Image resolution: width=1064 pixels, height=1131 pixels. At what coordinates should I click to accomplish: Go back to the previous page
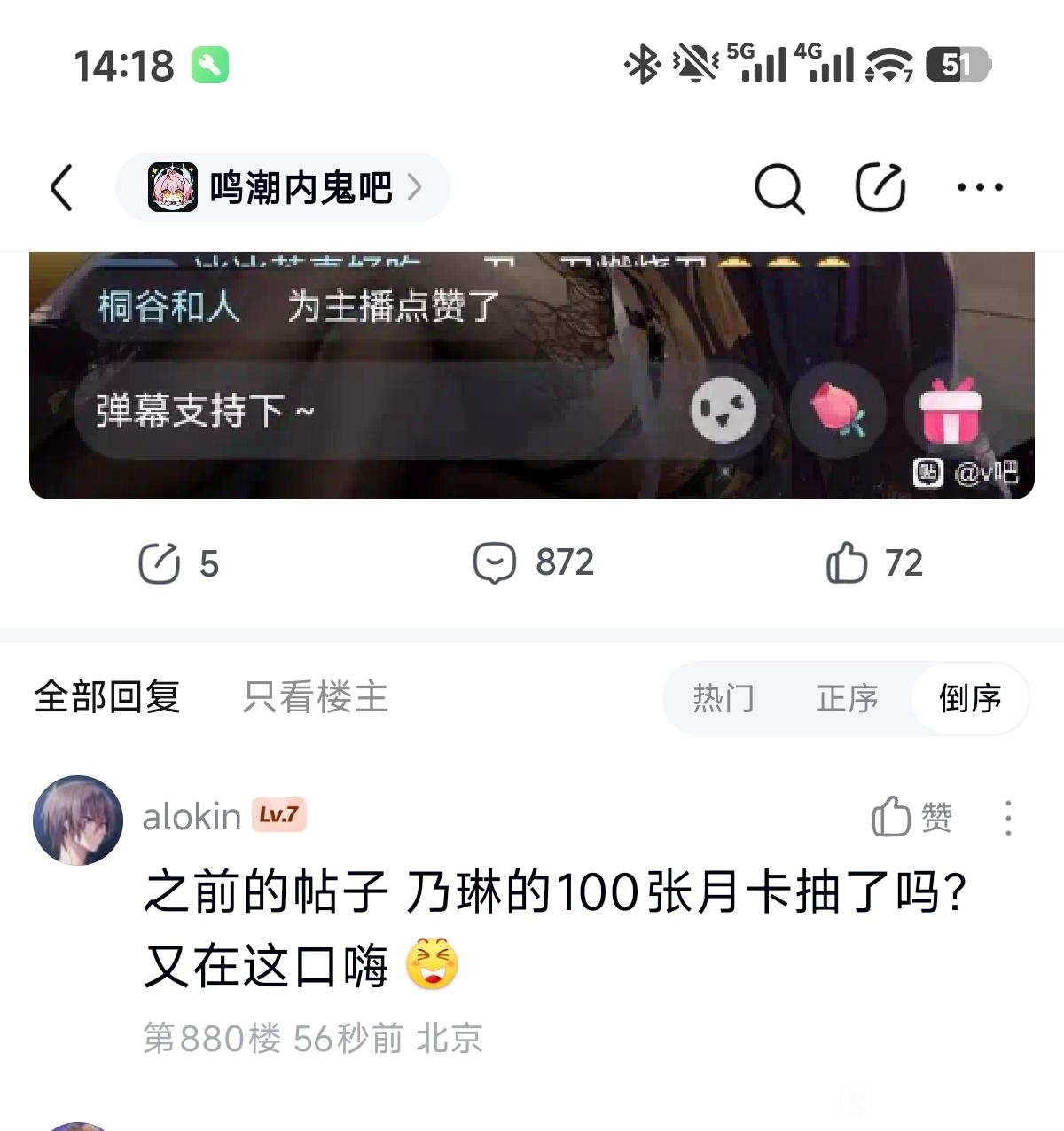pos(61,187)
